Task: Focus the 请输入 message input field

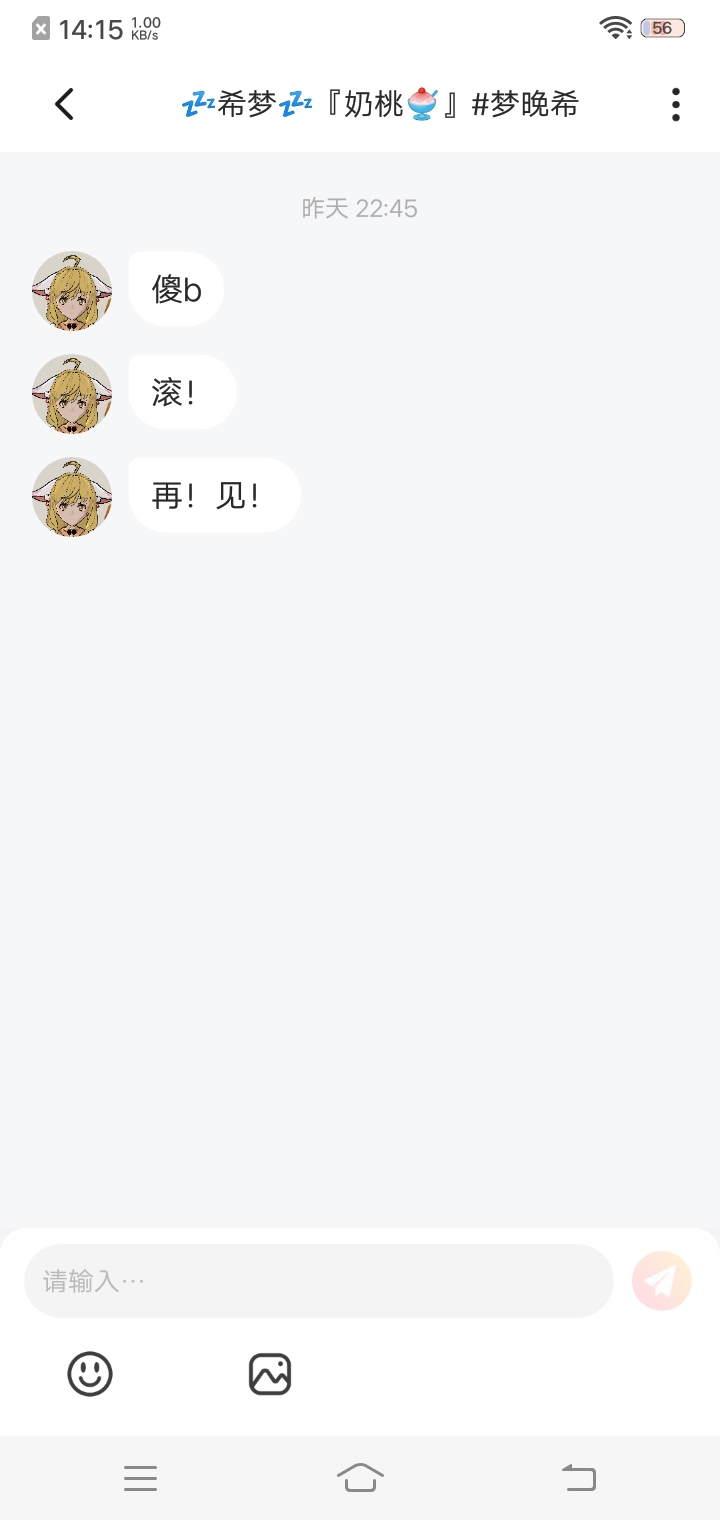Action: 318,1281
